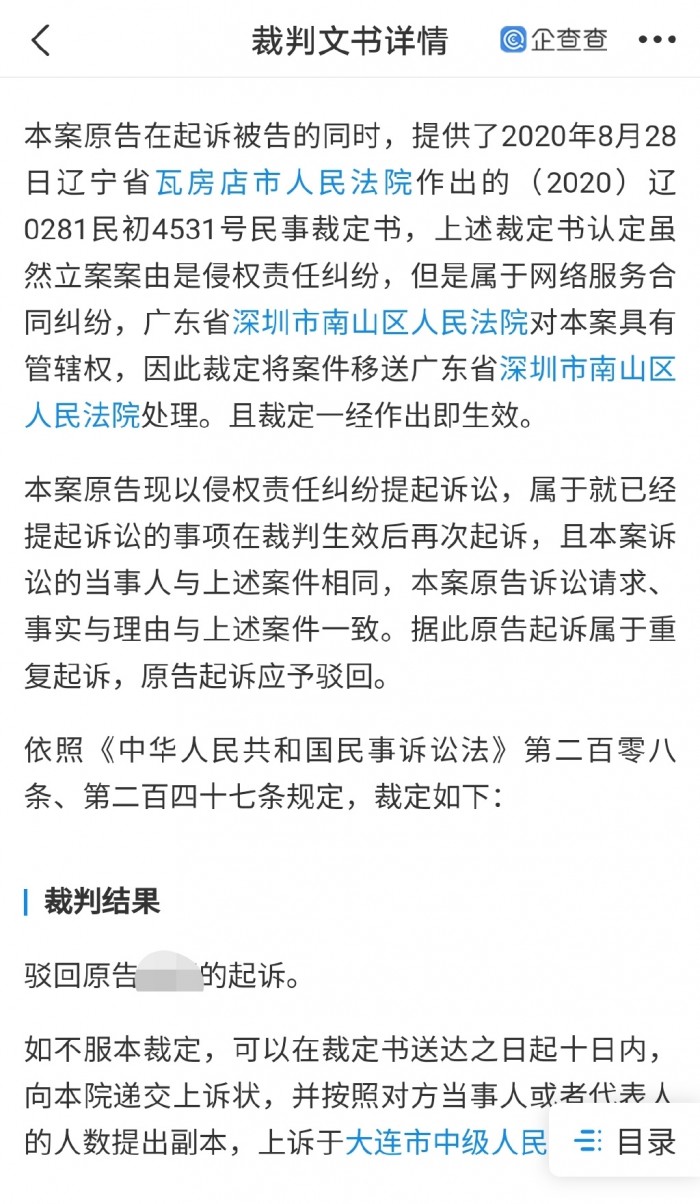Open the 瓦房店市人民法院 court link
700x1204 pixels.
(x=284, y=182)
